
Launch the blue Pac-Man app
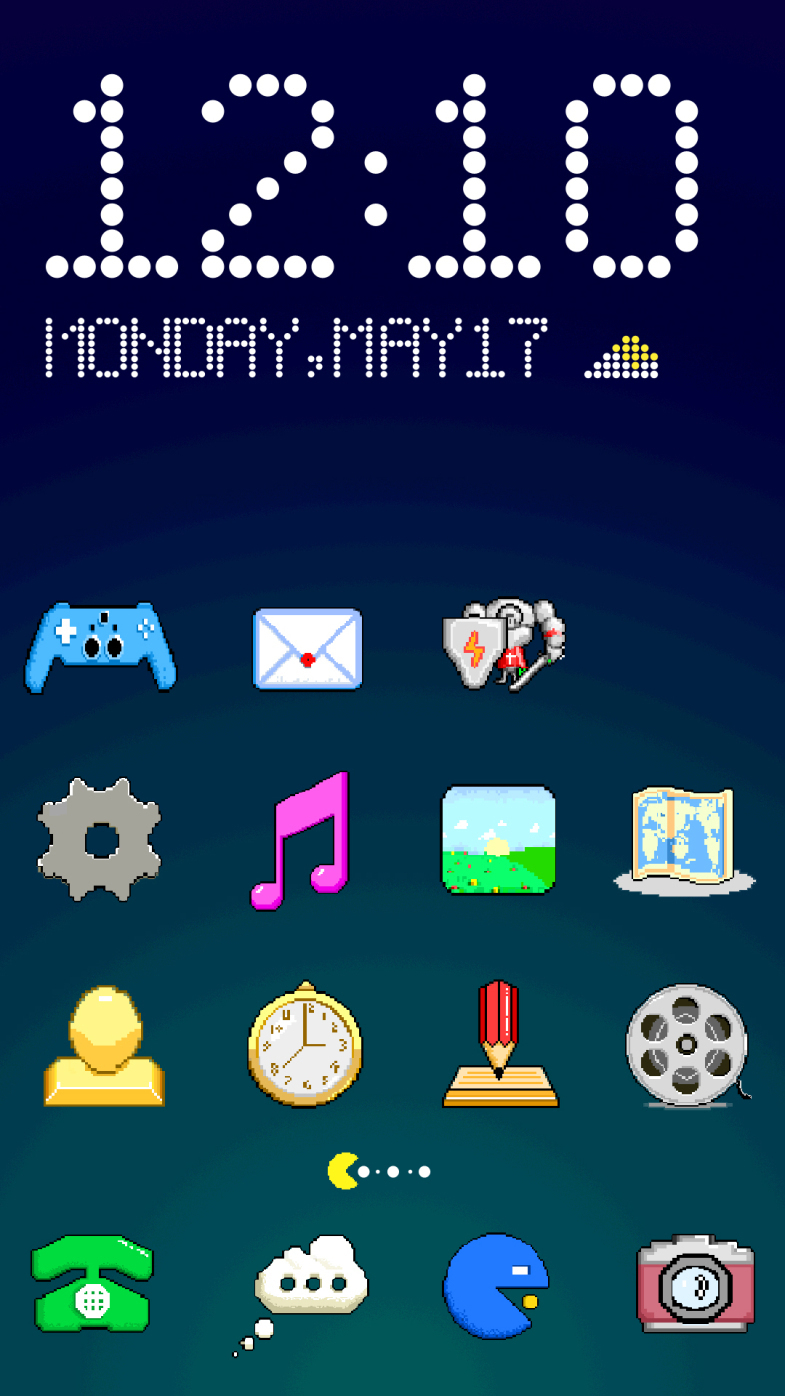pyautogui.click(x=496, y=1286)
